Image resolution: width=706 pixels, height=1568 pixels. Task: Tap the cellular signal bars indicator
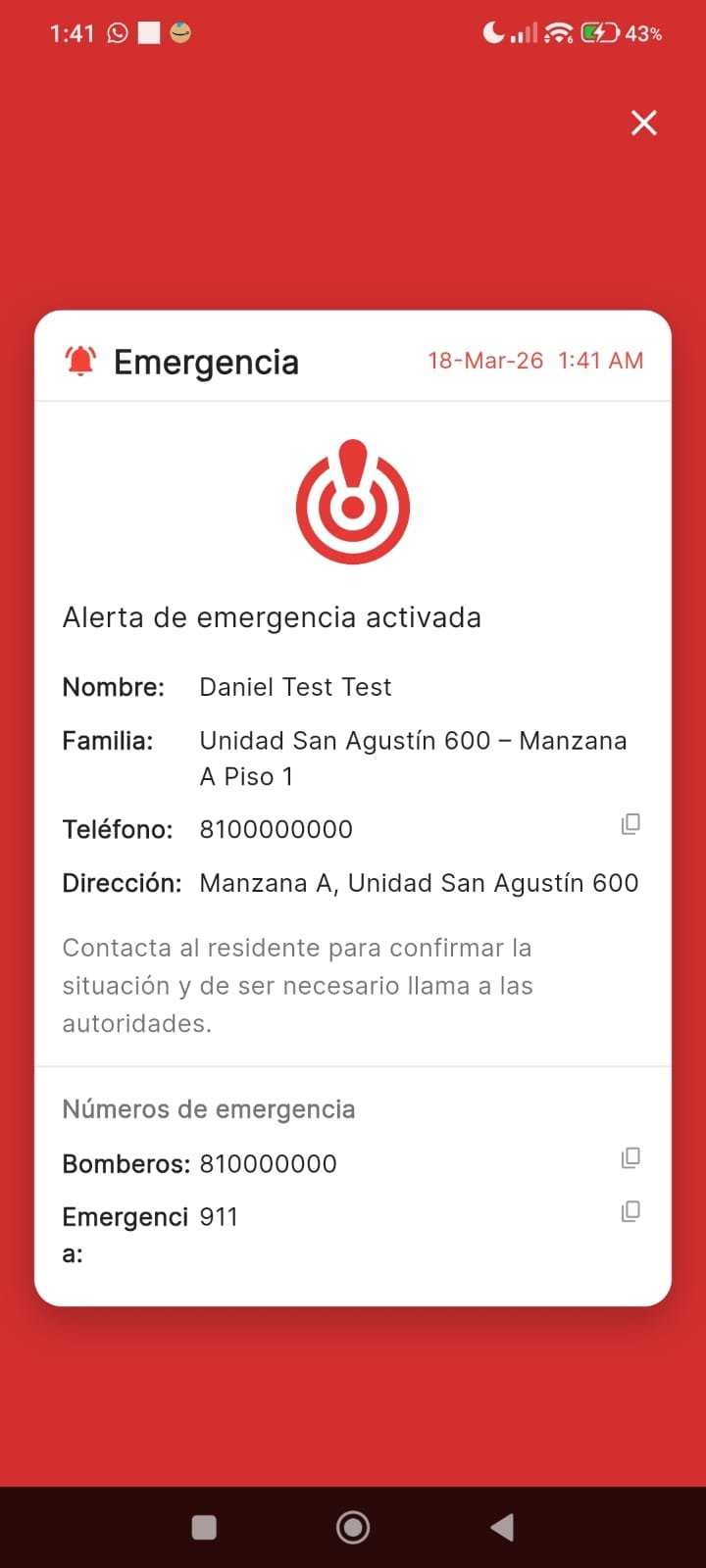[523, 32]
